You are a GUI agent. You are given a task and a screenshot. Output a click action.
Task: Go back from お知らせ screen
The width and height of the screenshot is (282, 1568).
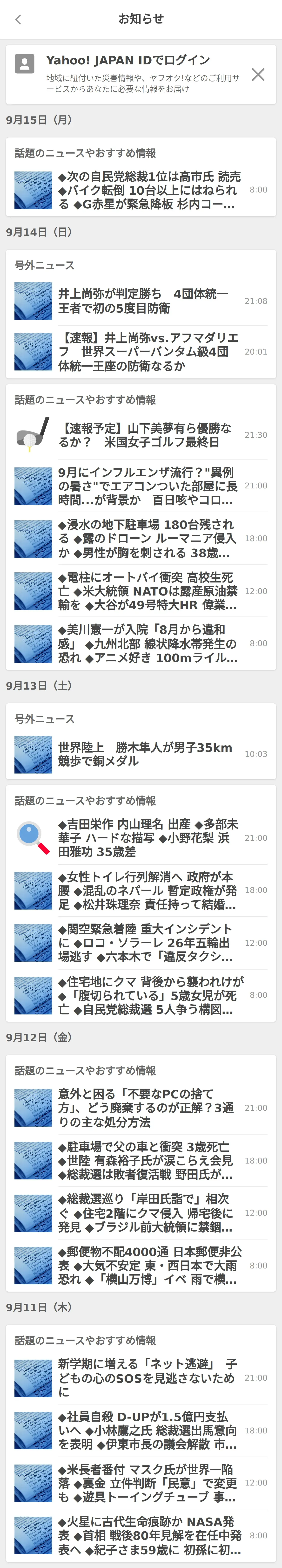[x=18, y=20]
